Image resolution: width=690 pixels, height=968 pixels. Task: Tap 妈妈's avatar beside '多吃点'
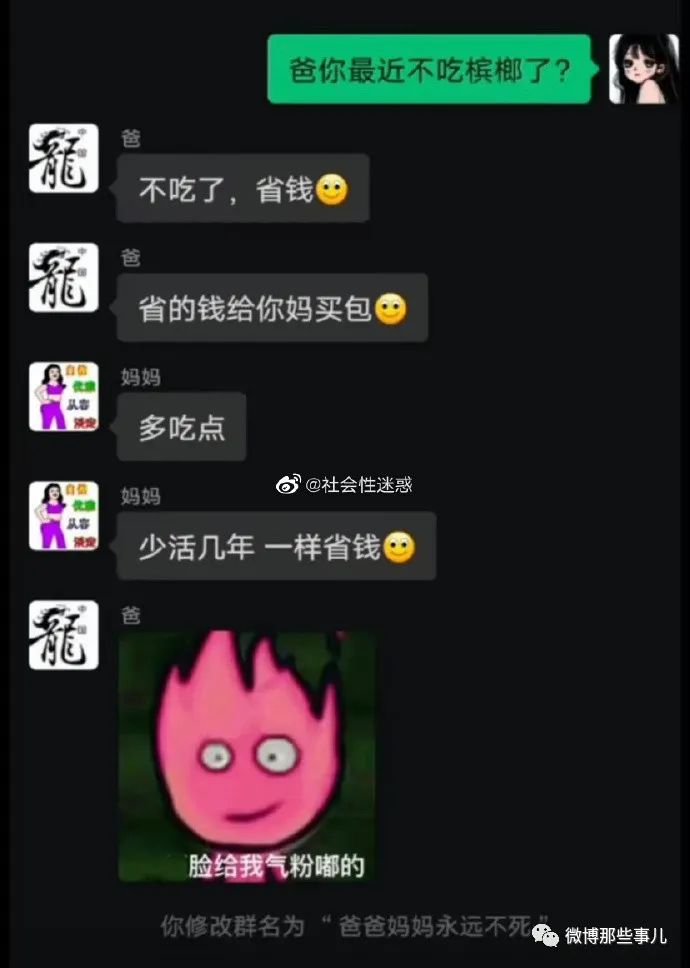coord(63,397)
